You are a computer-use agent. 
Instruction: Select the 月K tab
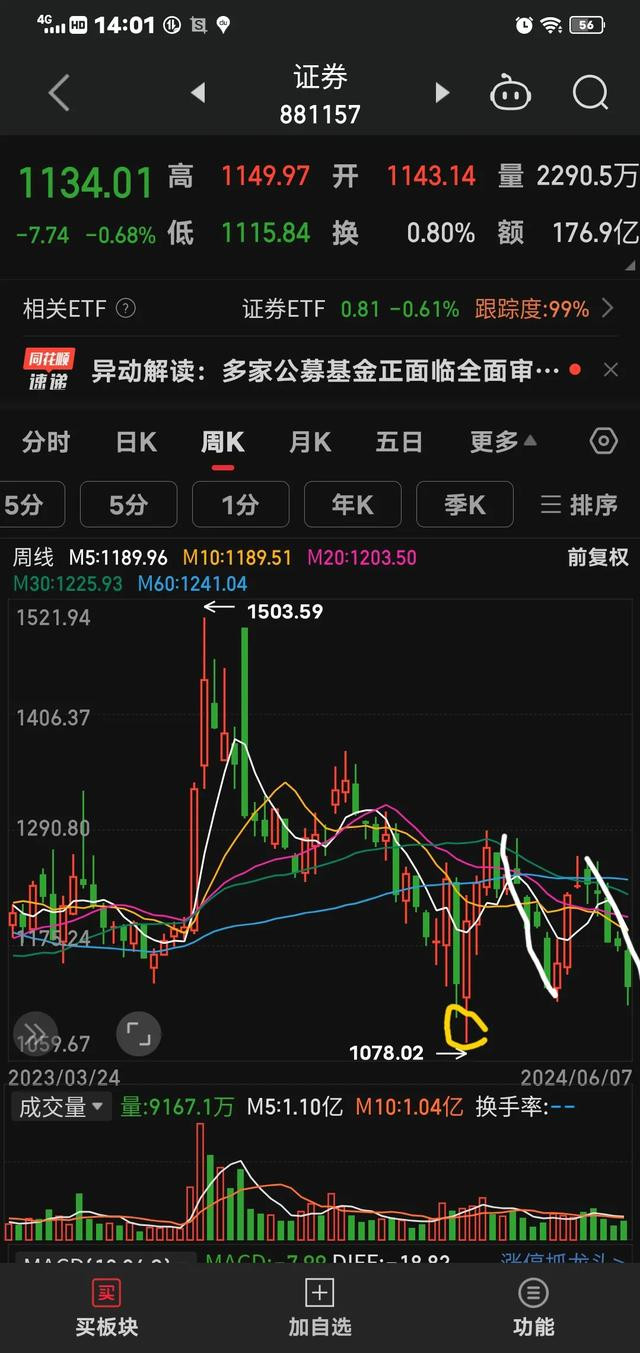pyautogui.click(x=310, y=442)
